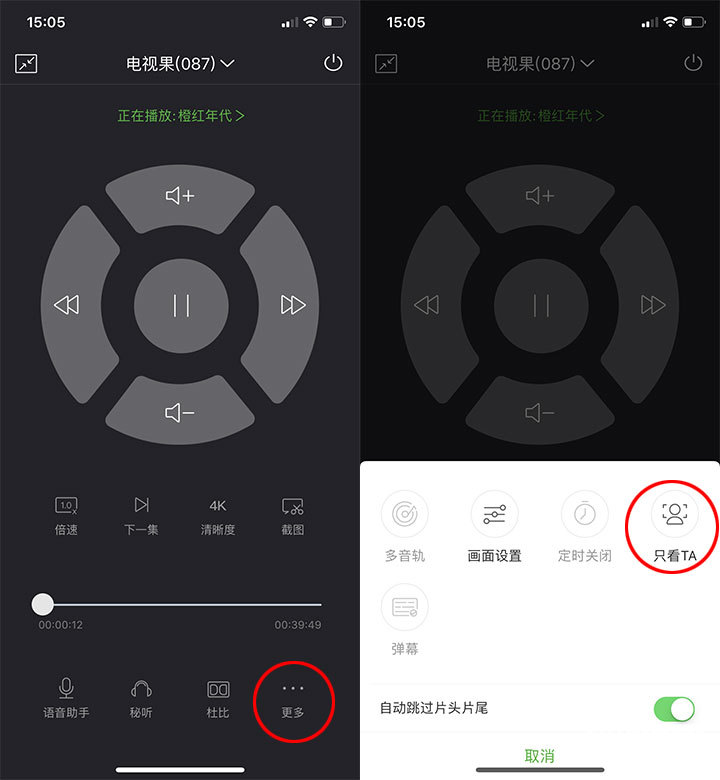Decrease volume on the remote pad
The width and height of the screenshot is (720, 780).
point(180,413)
